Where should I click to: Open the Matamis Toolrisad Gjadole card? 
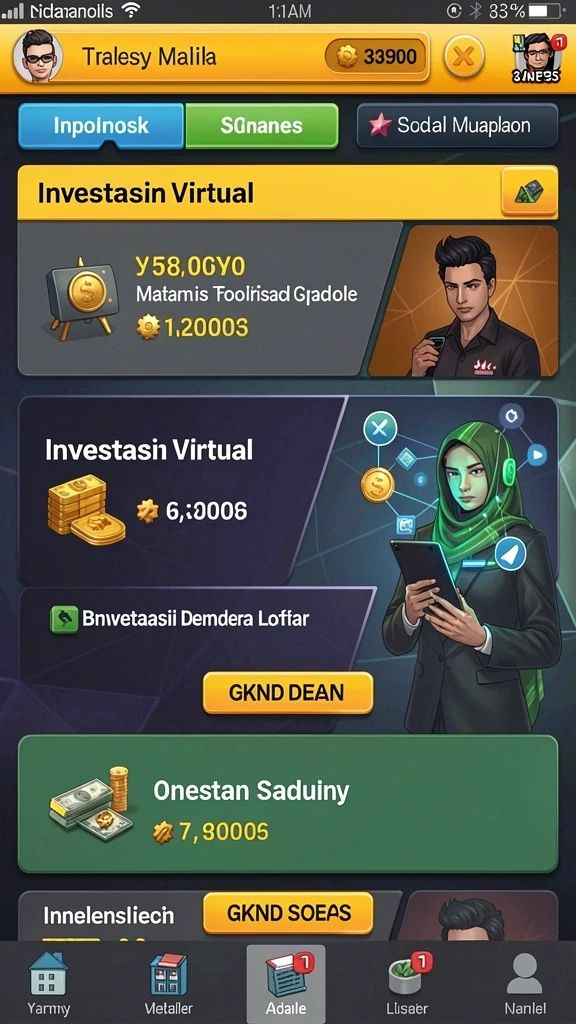287,299
